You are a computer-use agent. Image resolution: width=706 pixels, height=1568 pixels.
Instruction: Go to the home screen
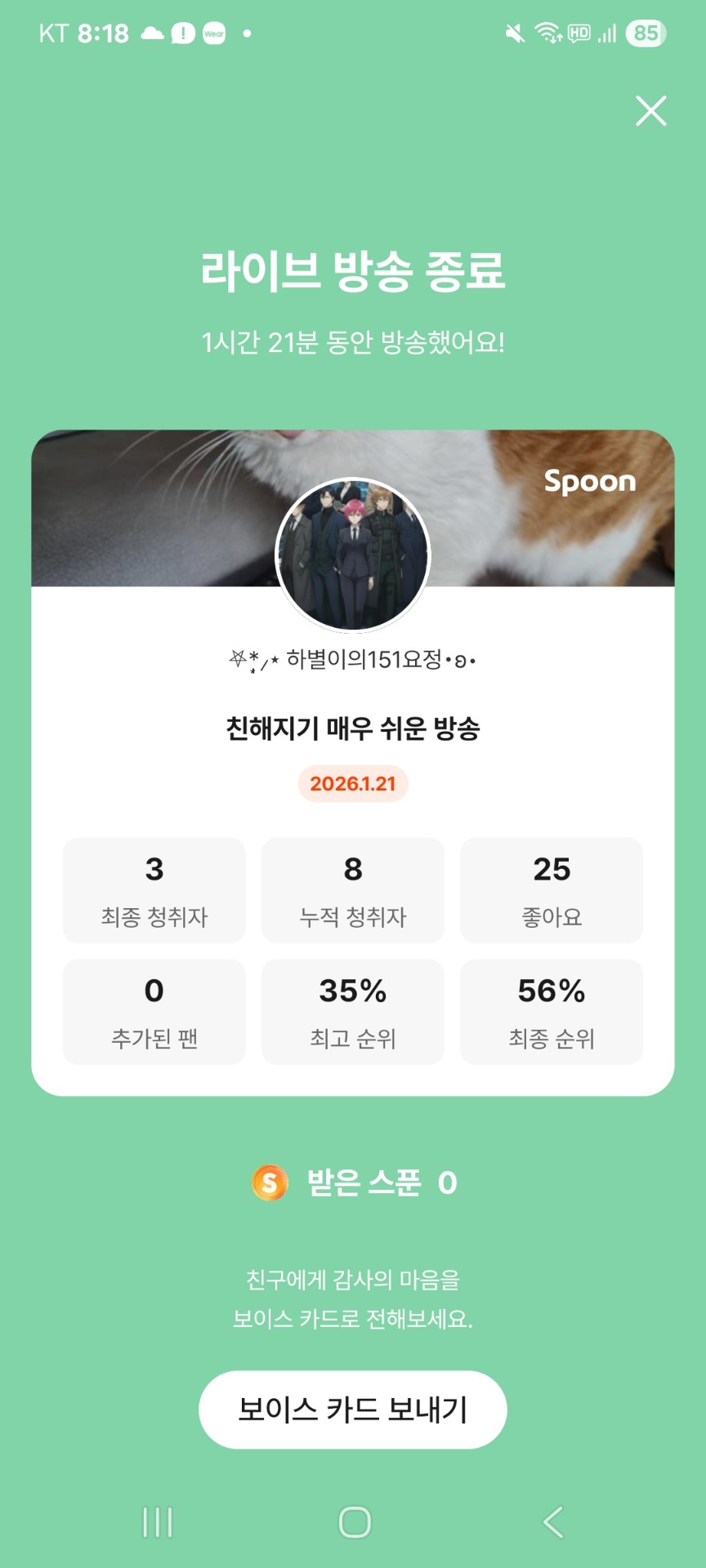click(355, 1522)
